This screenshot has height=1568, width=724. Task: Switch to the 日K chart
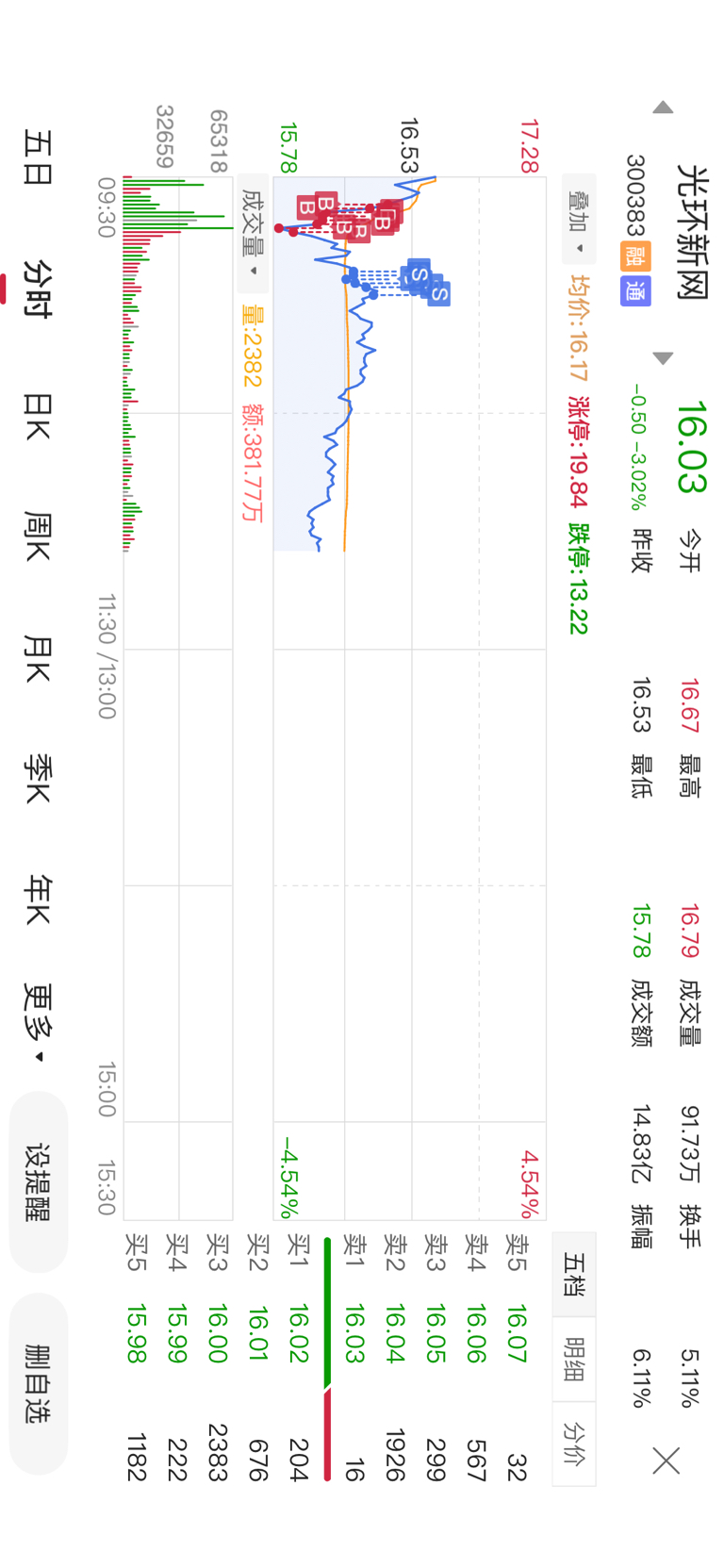tap(38, 417)
